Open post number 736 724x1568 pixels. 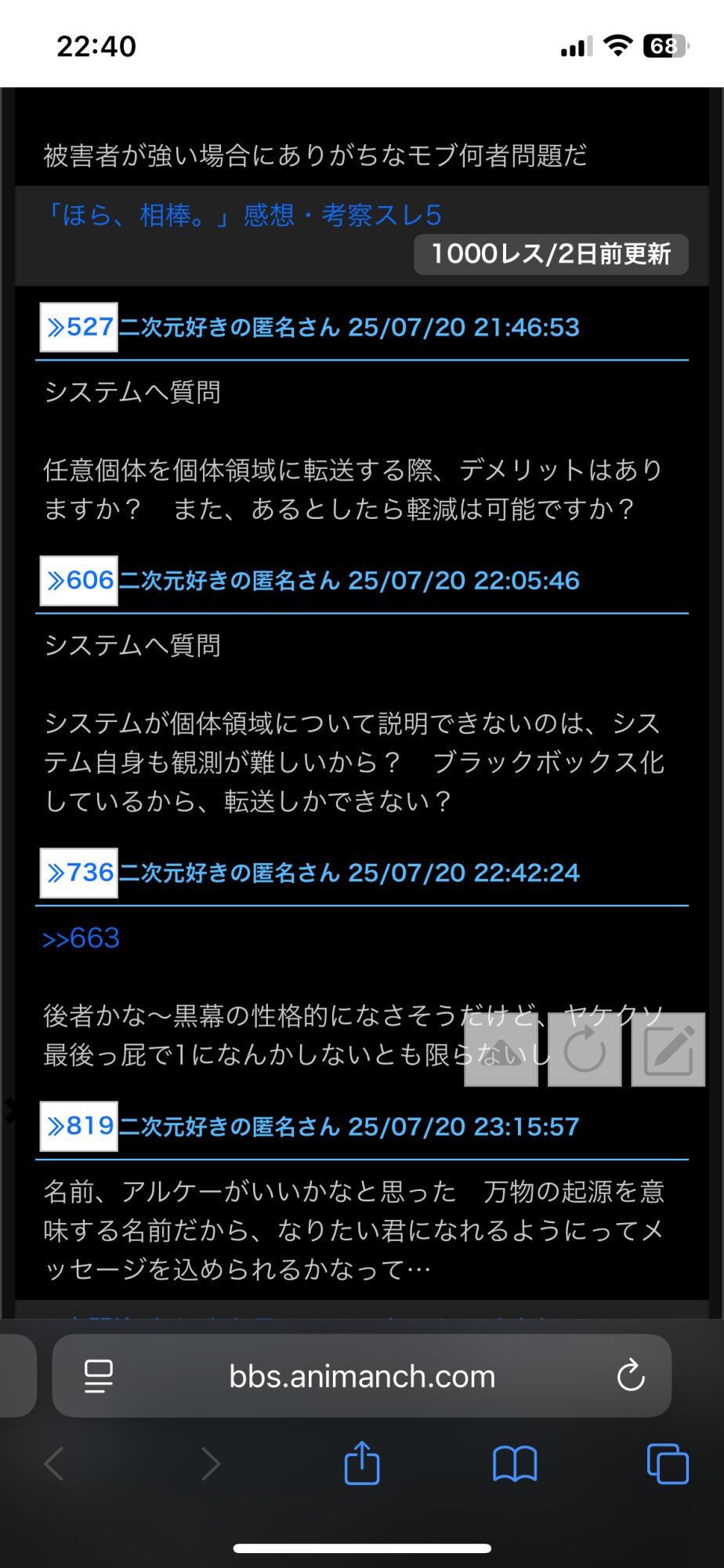coord(79,873)
